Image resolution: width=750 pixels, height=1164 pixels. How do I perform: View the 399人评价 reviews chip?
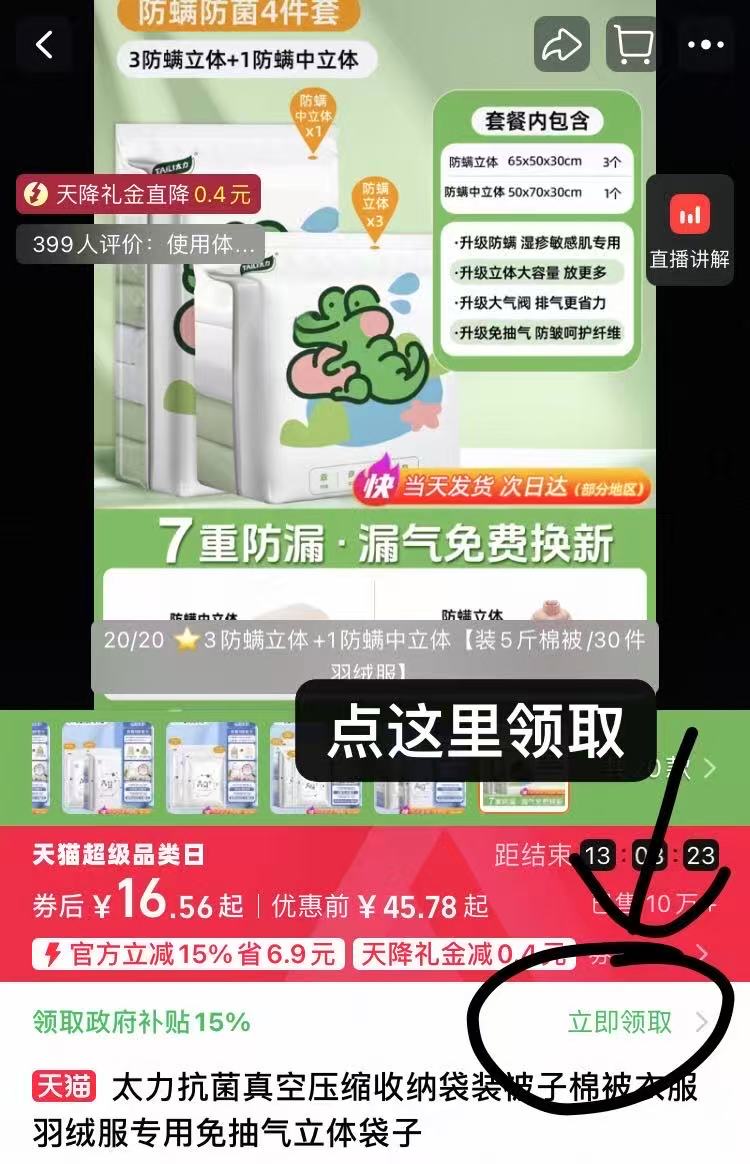tap(140, 244)
